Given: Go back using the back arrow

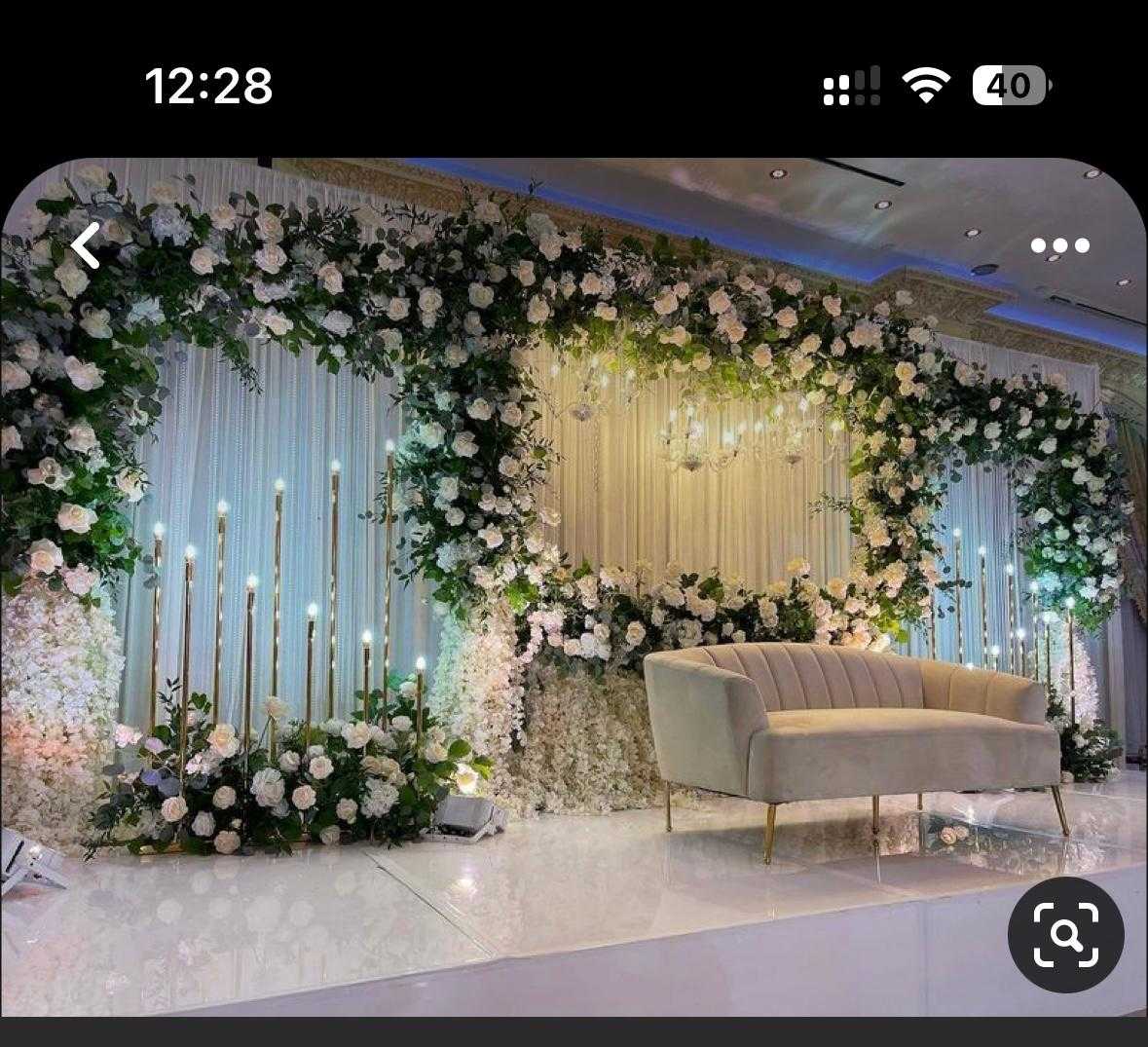Looking at the screenshot, I should coord(86,245).
